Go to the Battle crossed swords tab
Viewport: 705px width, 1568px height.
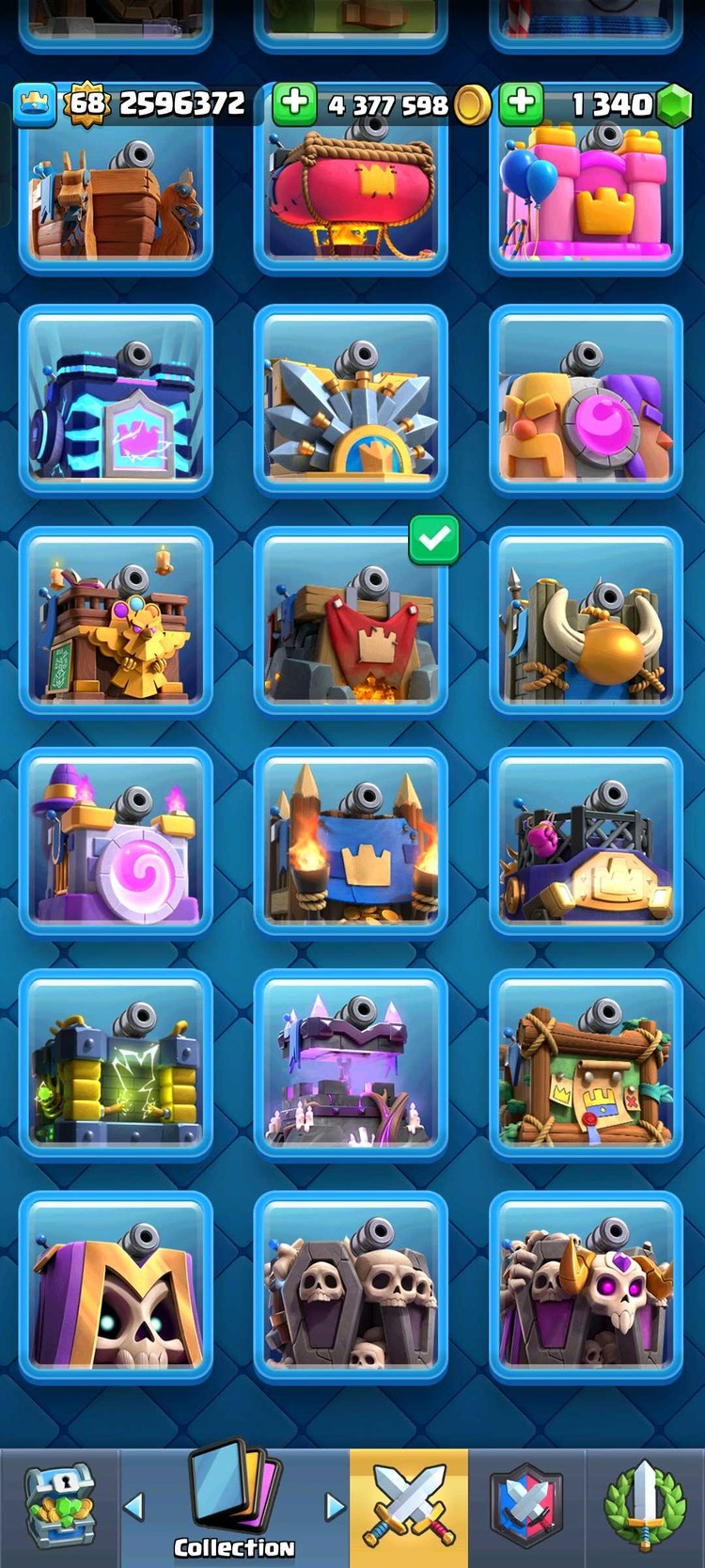[x=409, y=1505]
